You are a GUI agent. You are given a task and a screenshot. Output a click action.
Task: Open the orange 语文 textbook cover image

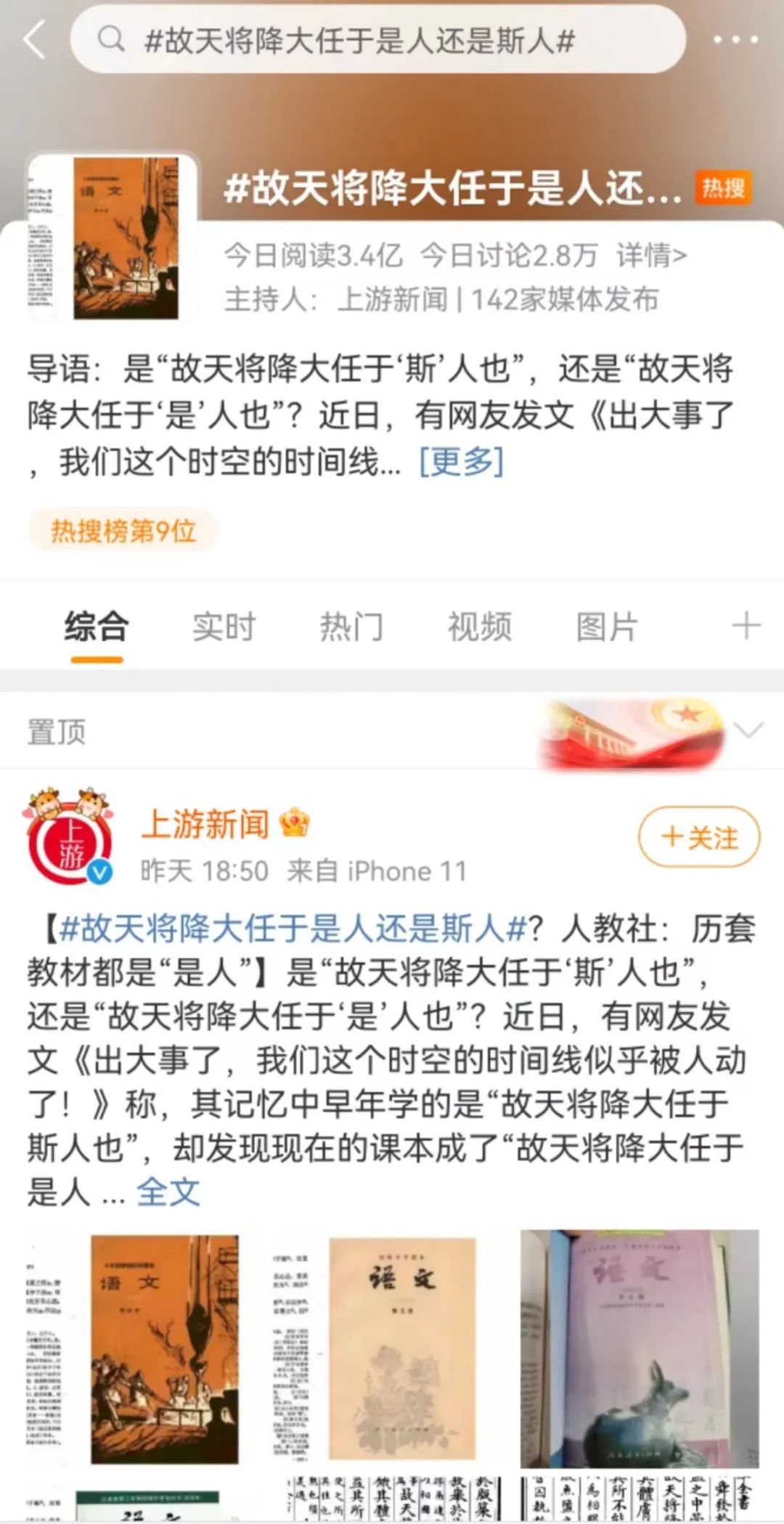click(144, 1349)
